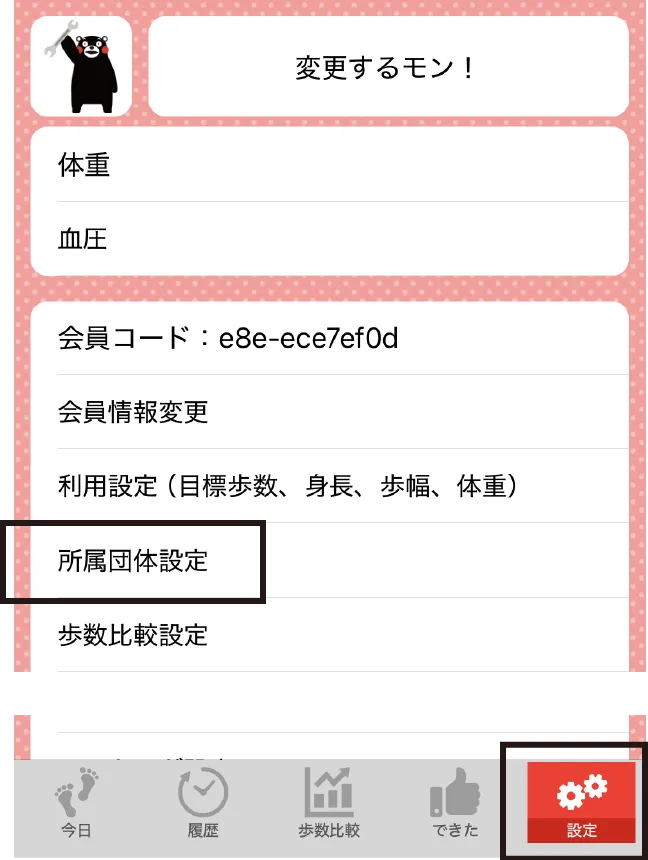Open the できた tab

[454, 803]
